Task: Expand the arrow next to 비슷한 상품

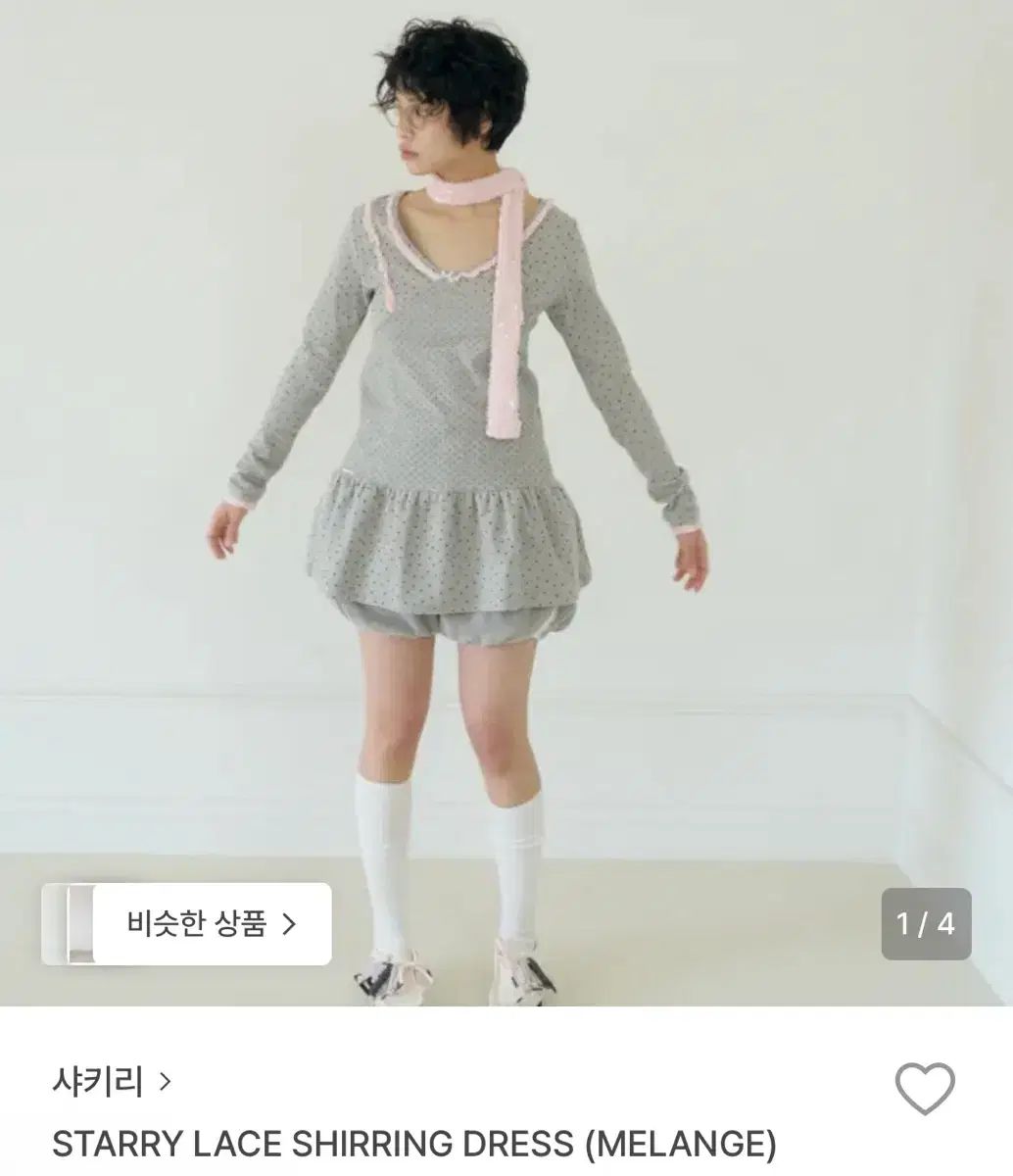Action: (x=289, y=922)
